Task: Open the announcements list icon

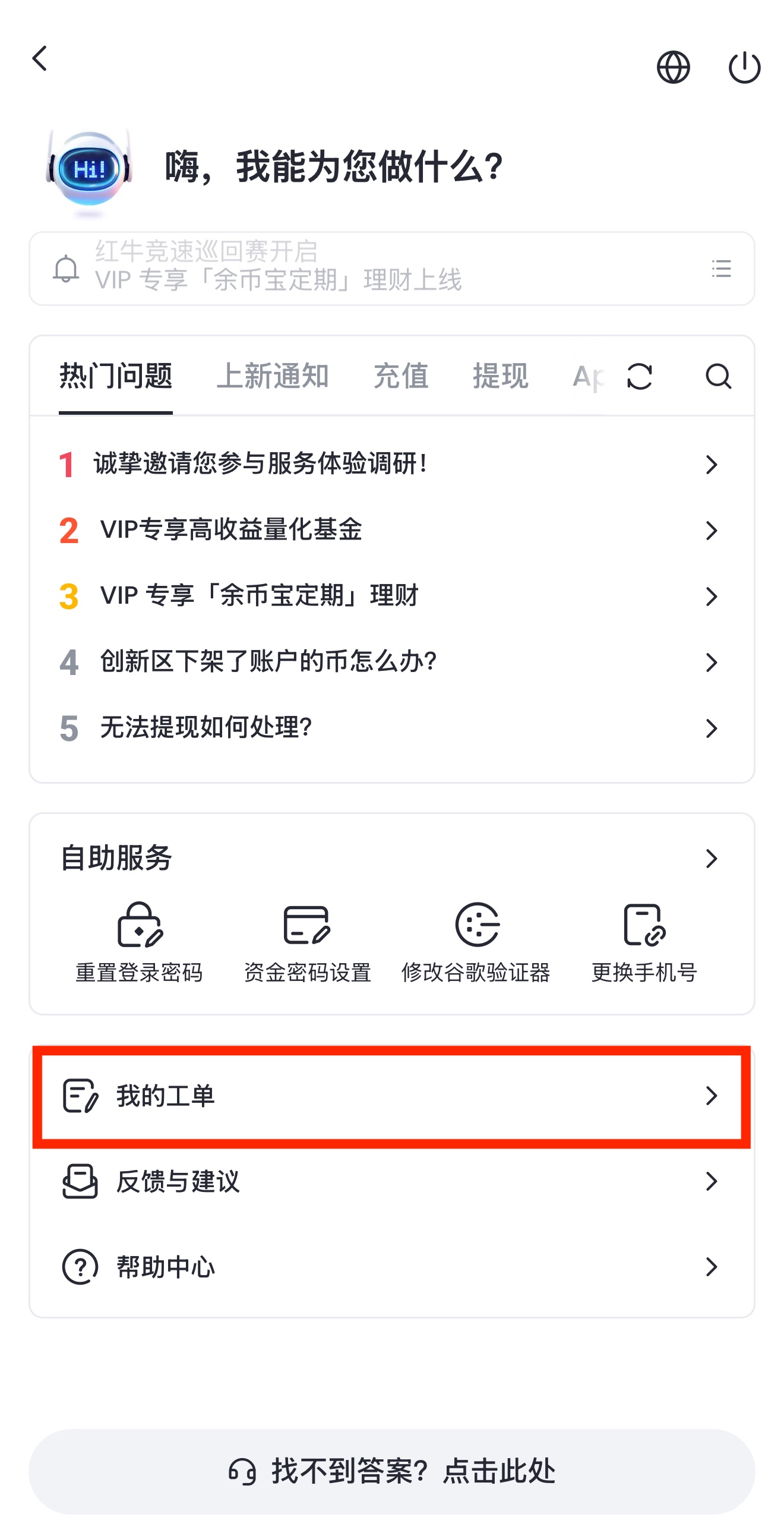Action: (721, 269)
